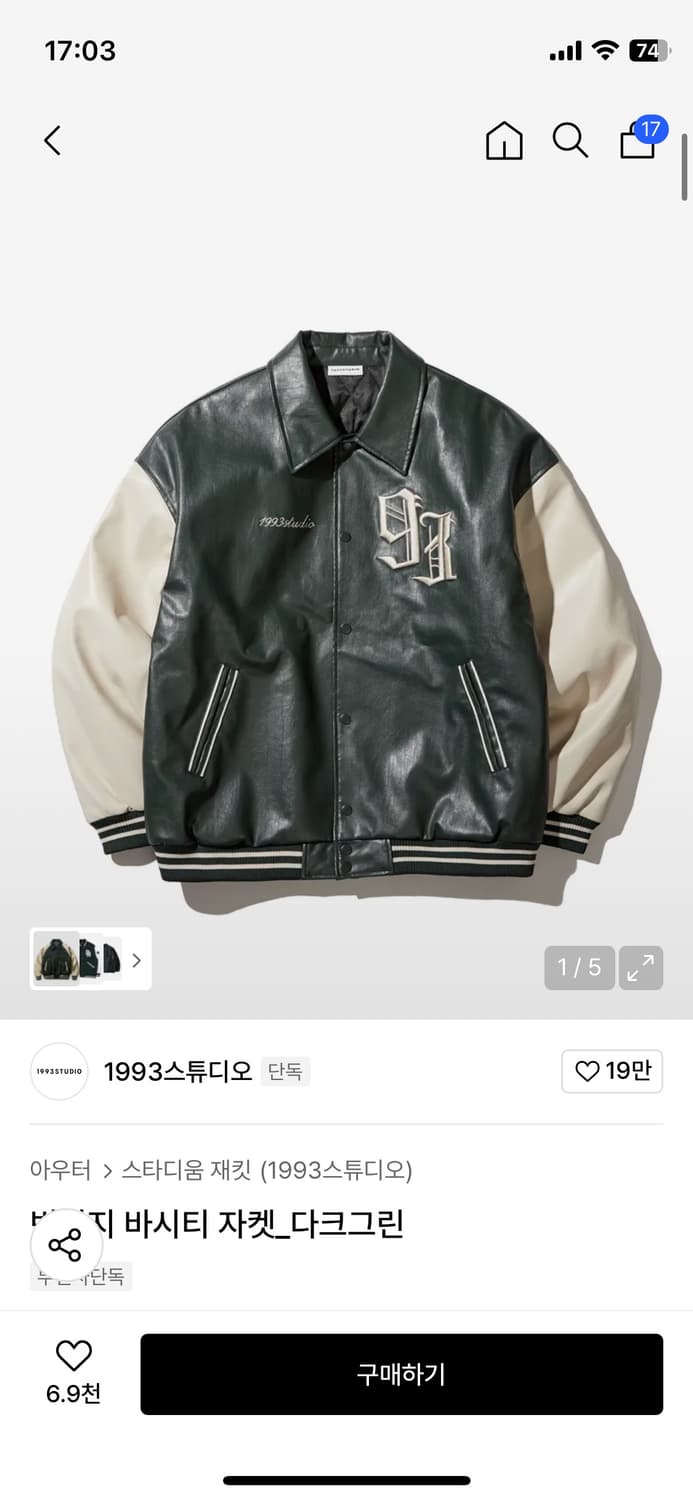
Task: Open the 아우터 category breadcrumb
Action: pos(60,1170)
